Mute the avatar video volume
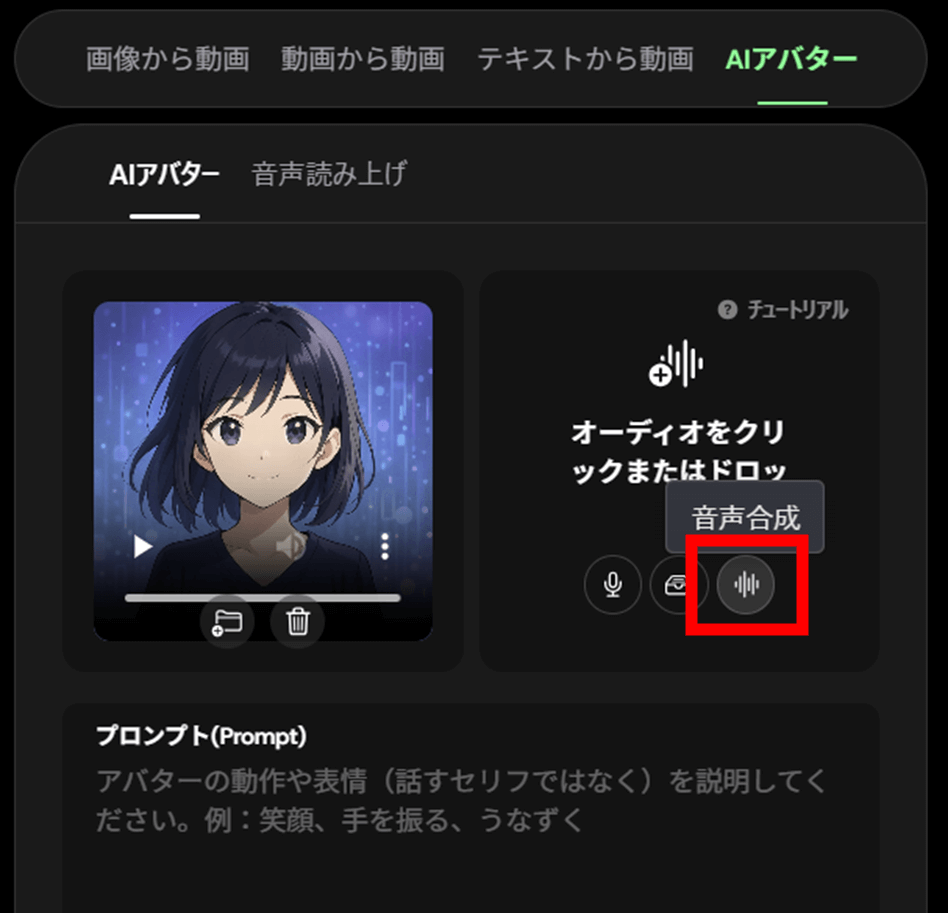This screenshot has height=913, width=948. click(290, 546)
